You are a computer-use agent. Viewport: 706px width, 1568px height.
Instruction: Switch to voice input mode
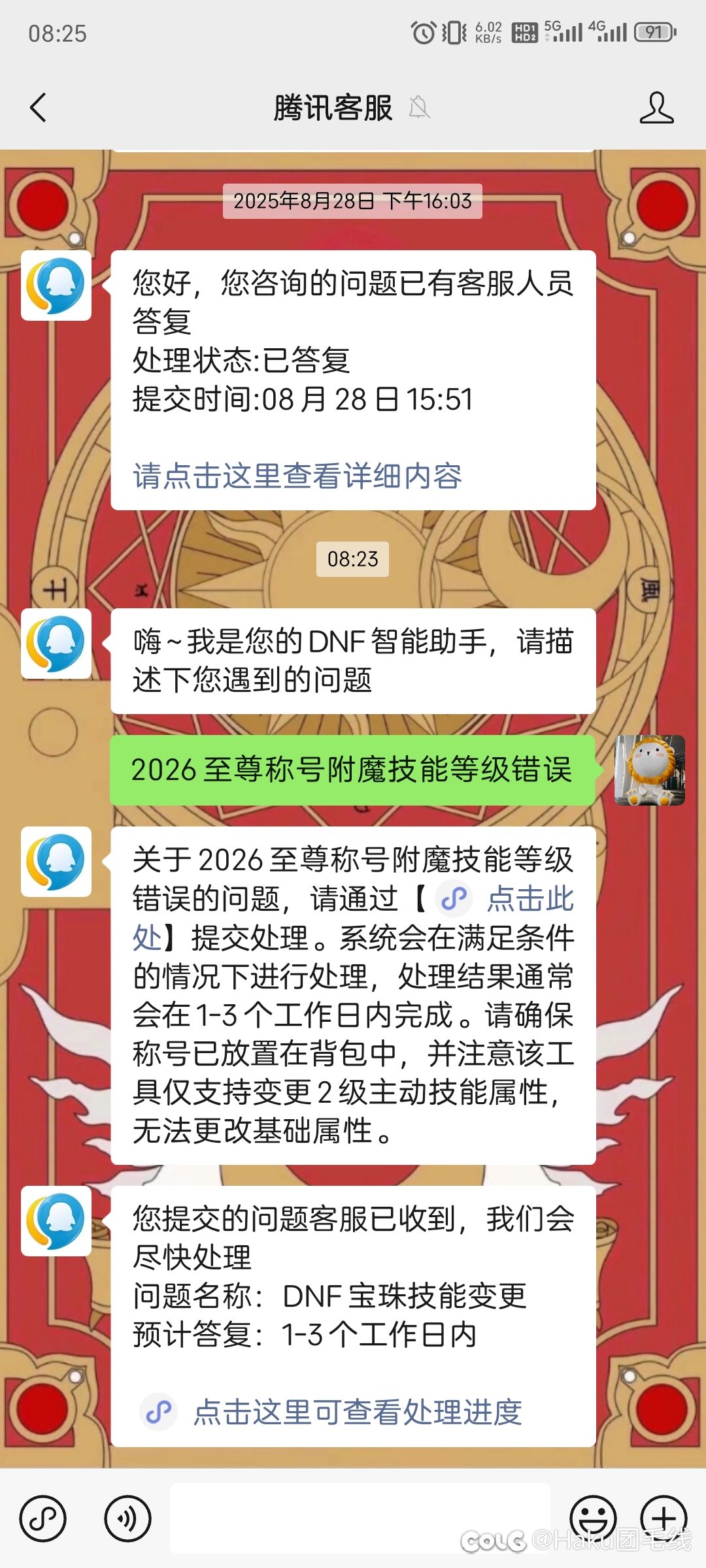[127, 1518]
